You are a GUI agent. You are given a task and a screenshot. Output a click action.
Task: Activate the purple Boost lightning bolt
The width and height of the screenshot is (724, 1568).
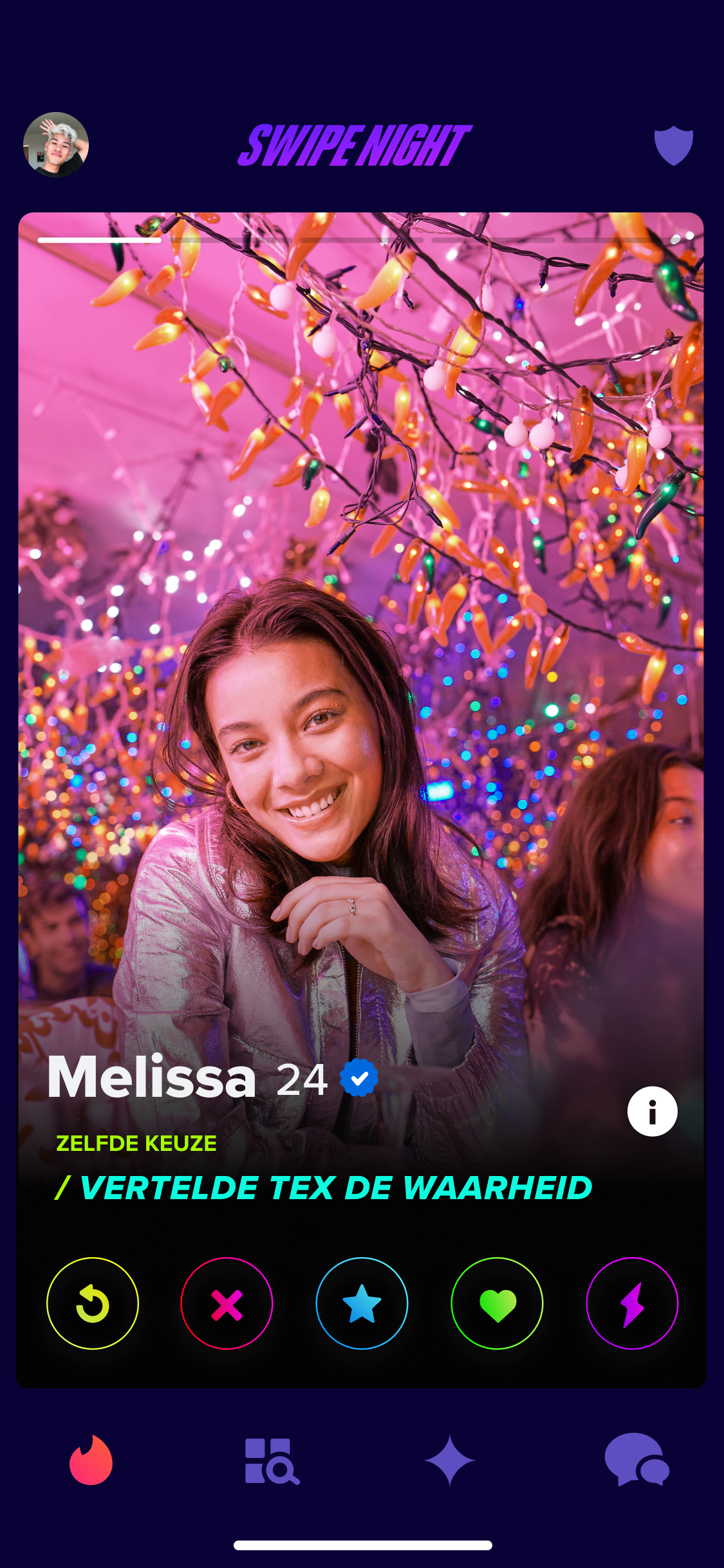[632, 1303]
